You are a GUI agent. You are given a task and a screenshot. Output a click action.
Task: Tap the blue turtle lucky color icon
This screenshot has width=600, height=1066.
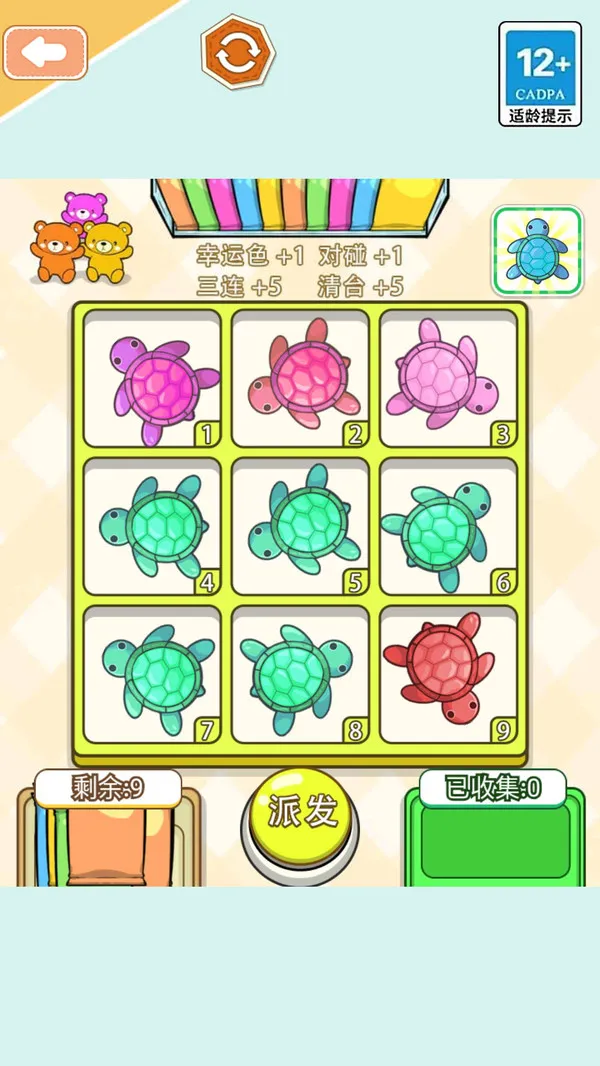(x=537, y=252)
